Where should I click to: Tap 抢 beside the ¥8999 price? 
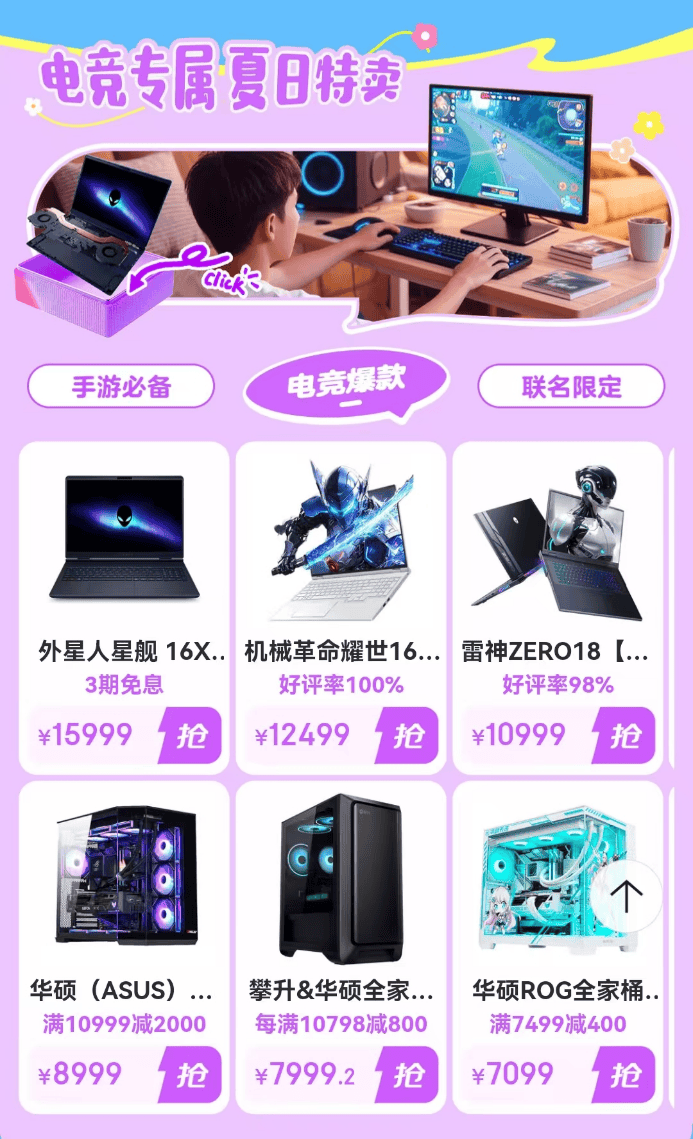point(192,1075)
